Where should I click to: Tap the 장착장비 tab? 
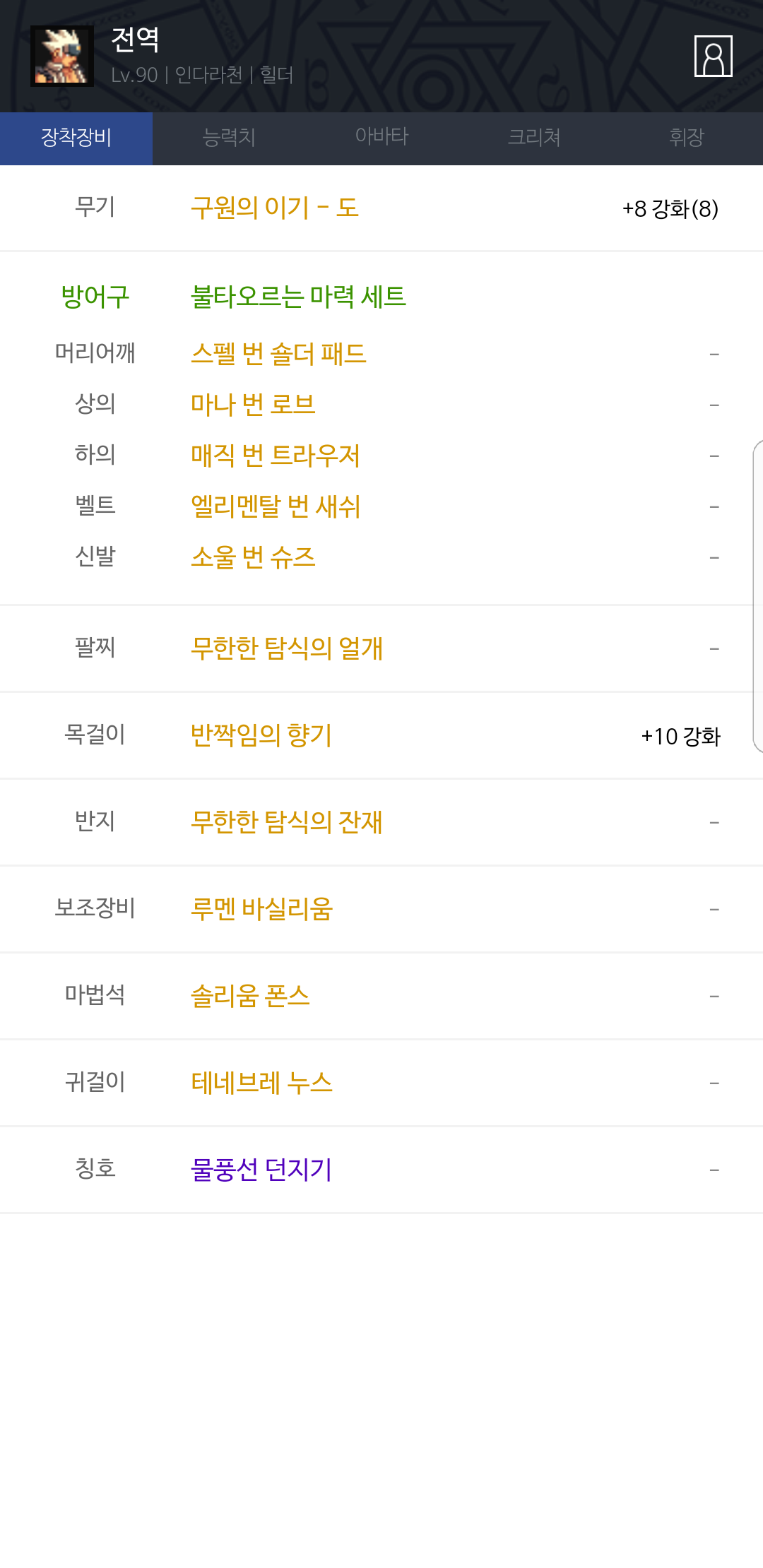pyautogui.click(x=76, y=138)
